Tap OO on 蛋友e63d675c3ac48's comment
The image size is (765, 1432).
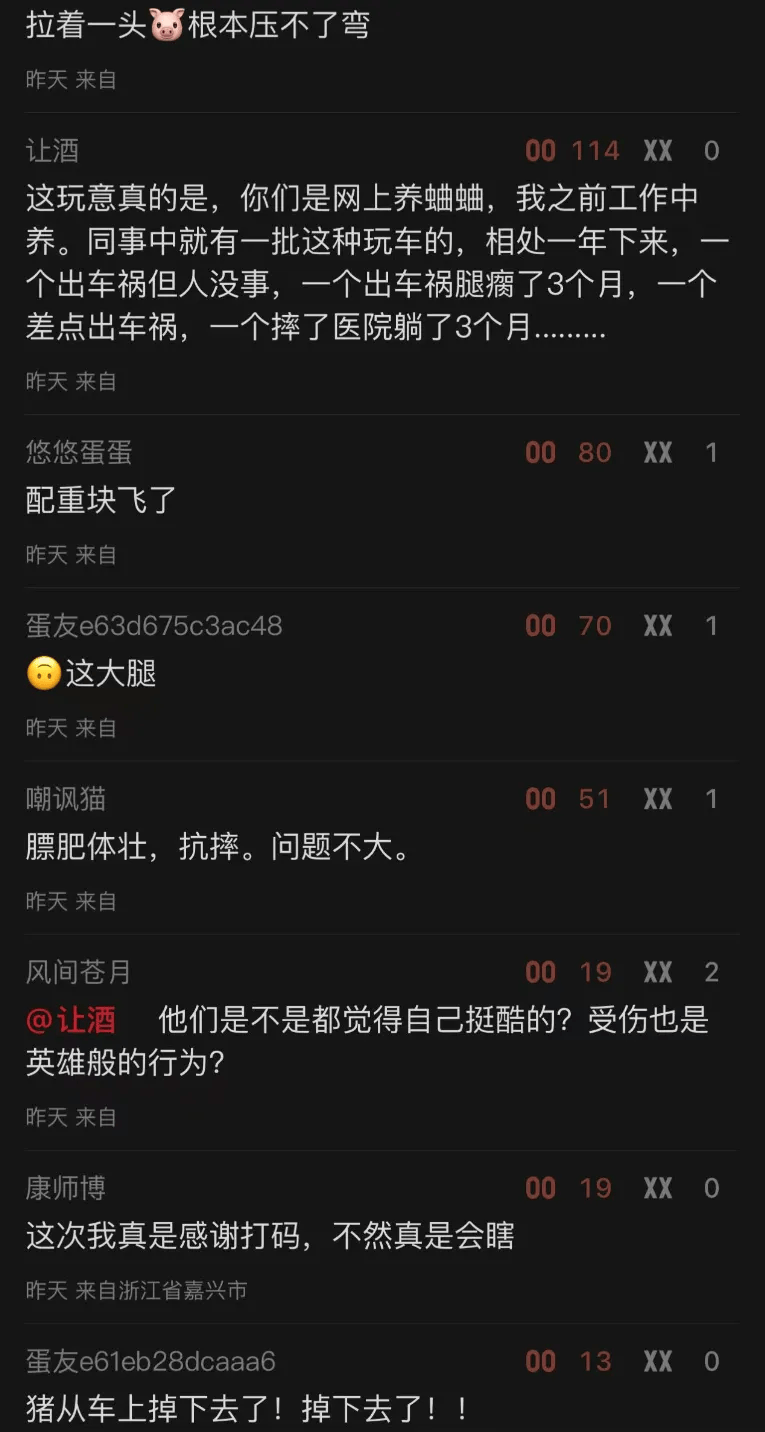click(541, 626)
